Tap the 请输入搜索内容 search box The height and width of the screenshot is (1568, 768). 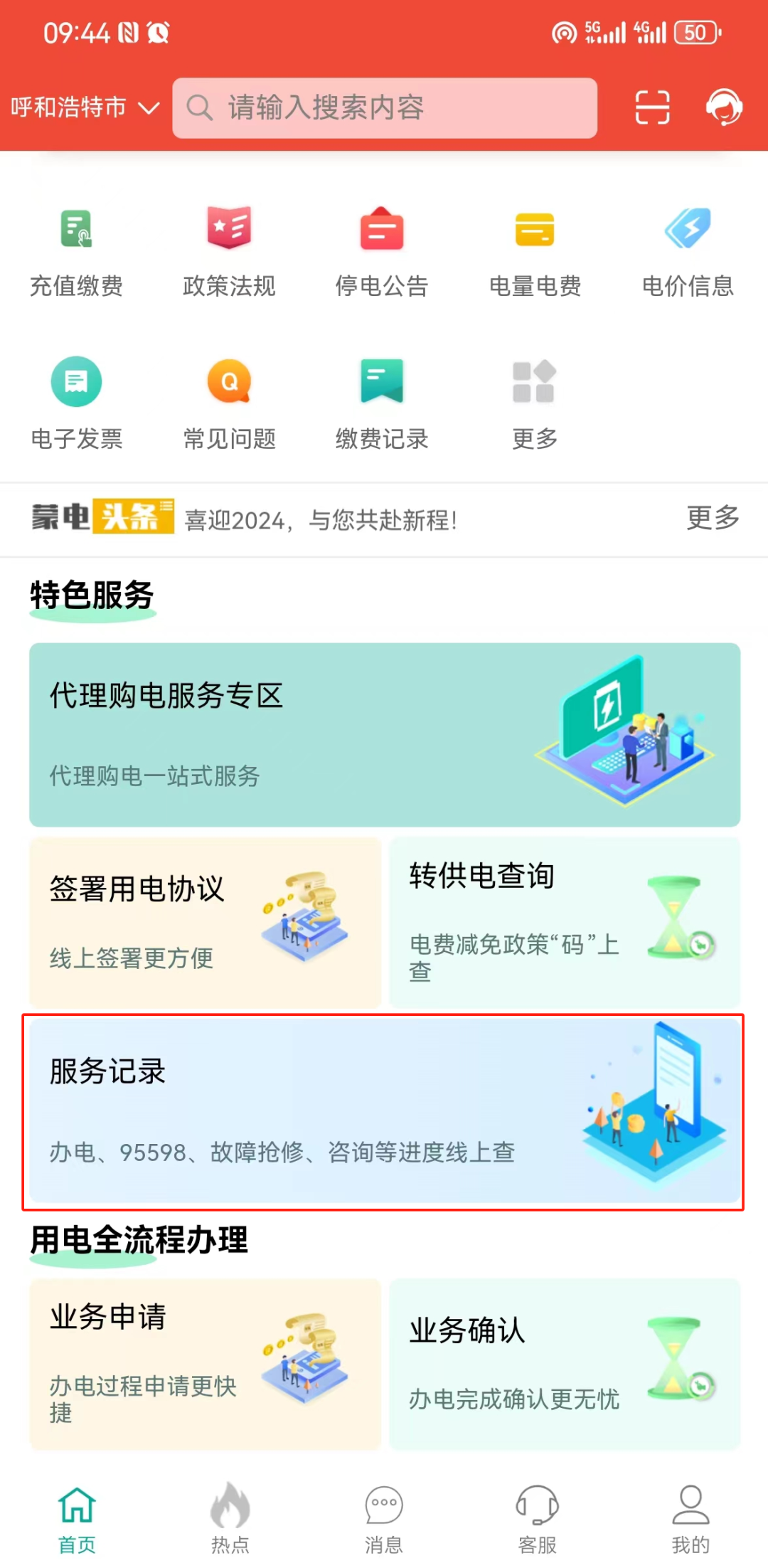click(384, 108)
